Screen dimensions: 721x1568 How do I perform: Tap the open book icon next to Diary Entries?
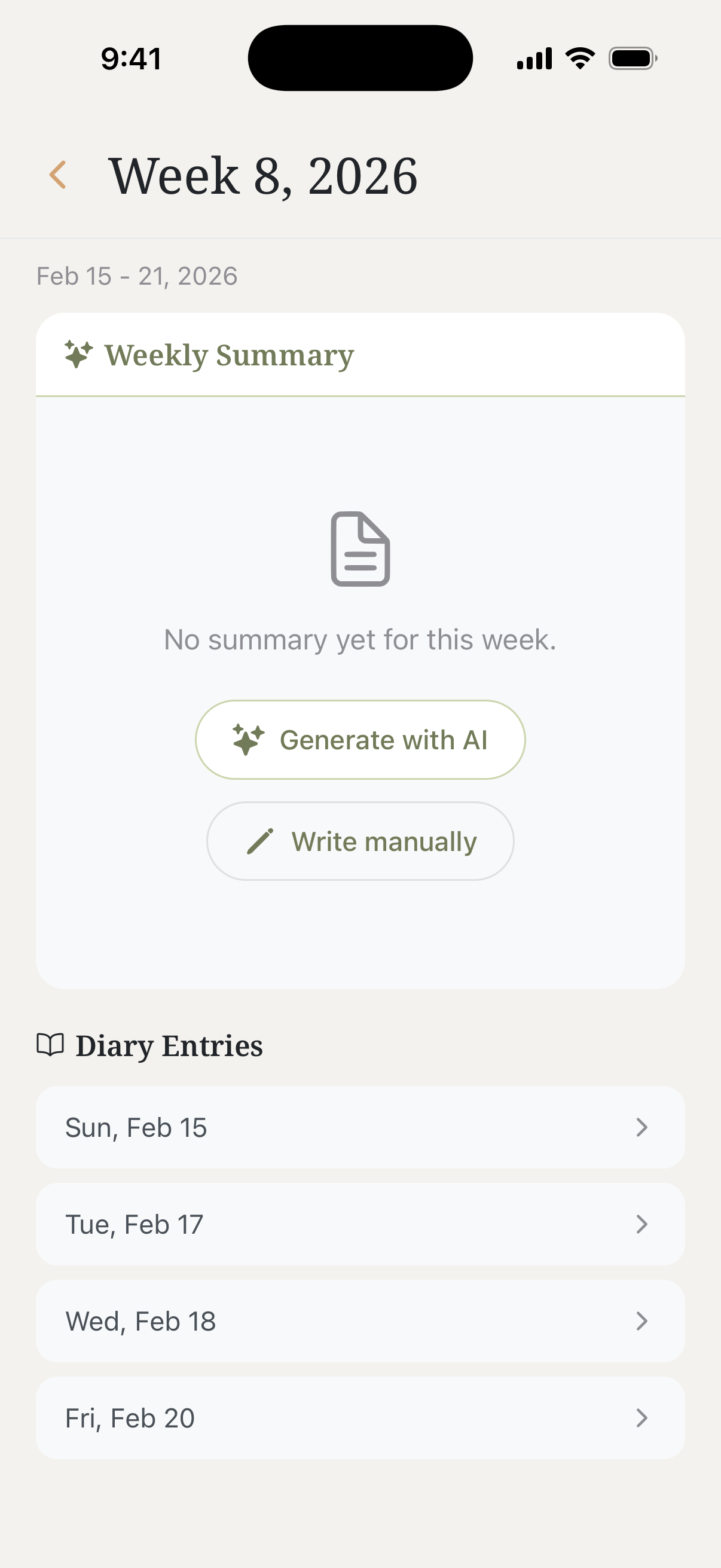pos(49,1045)
